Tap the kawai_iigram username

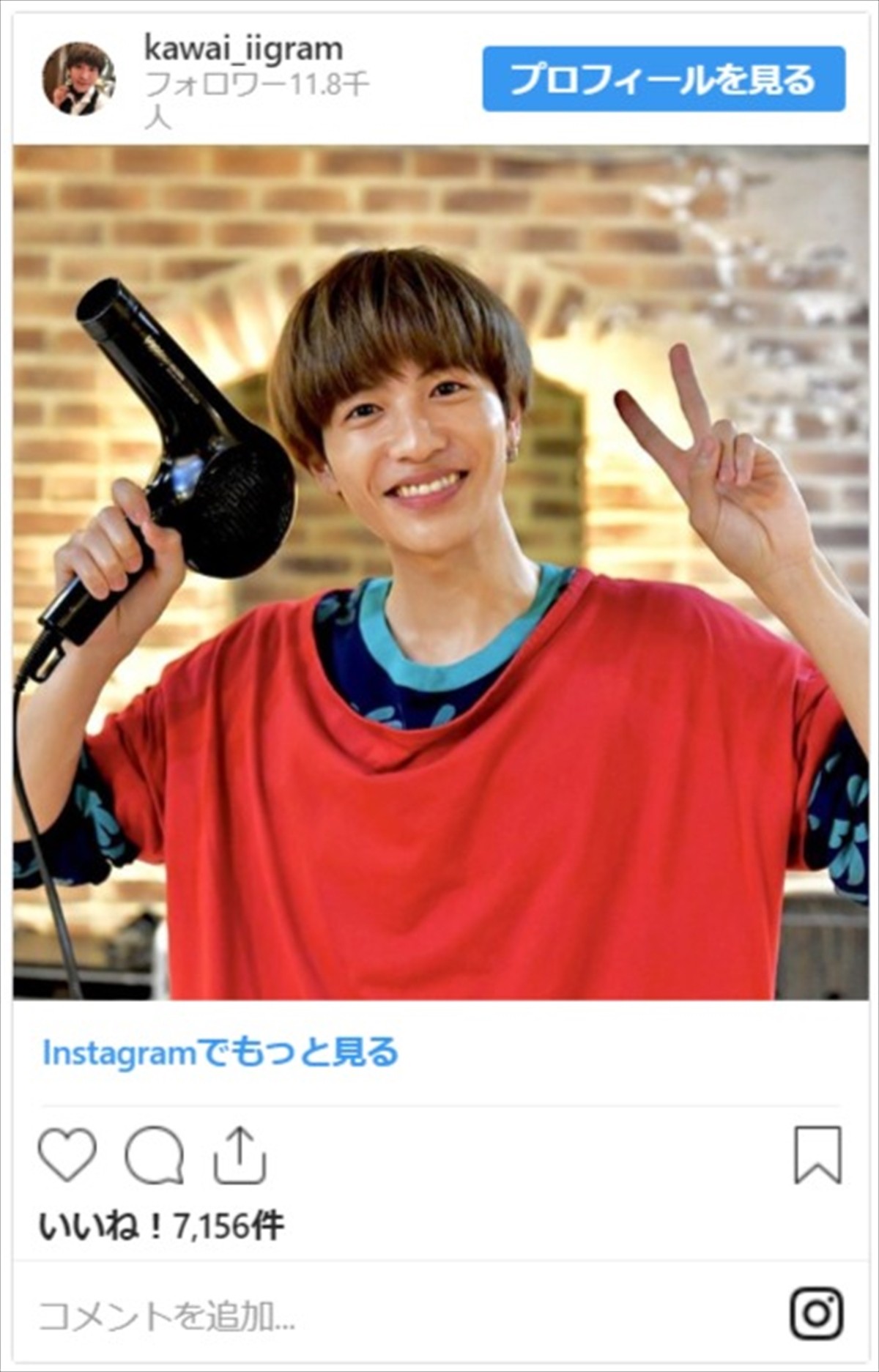tap(244, 49)
